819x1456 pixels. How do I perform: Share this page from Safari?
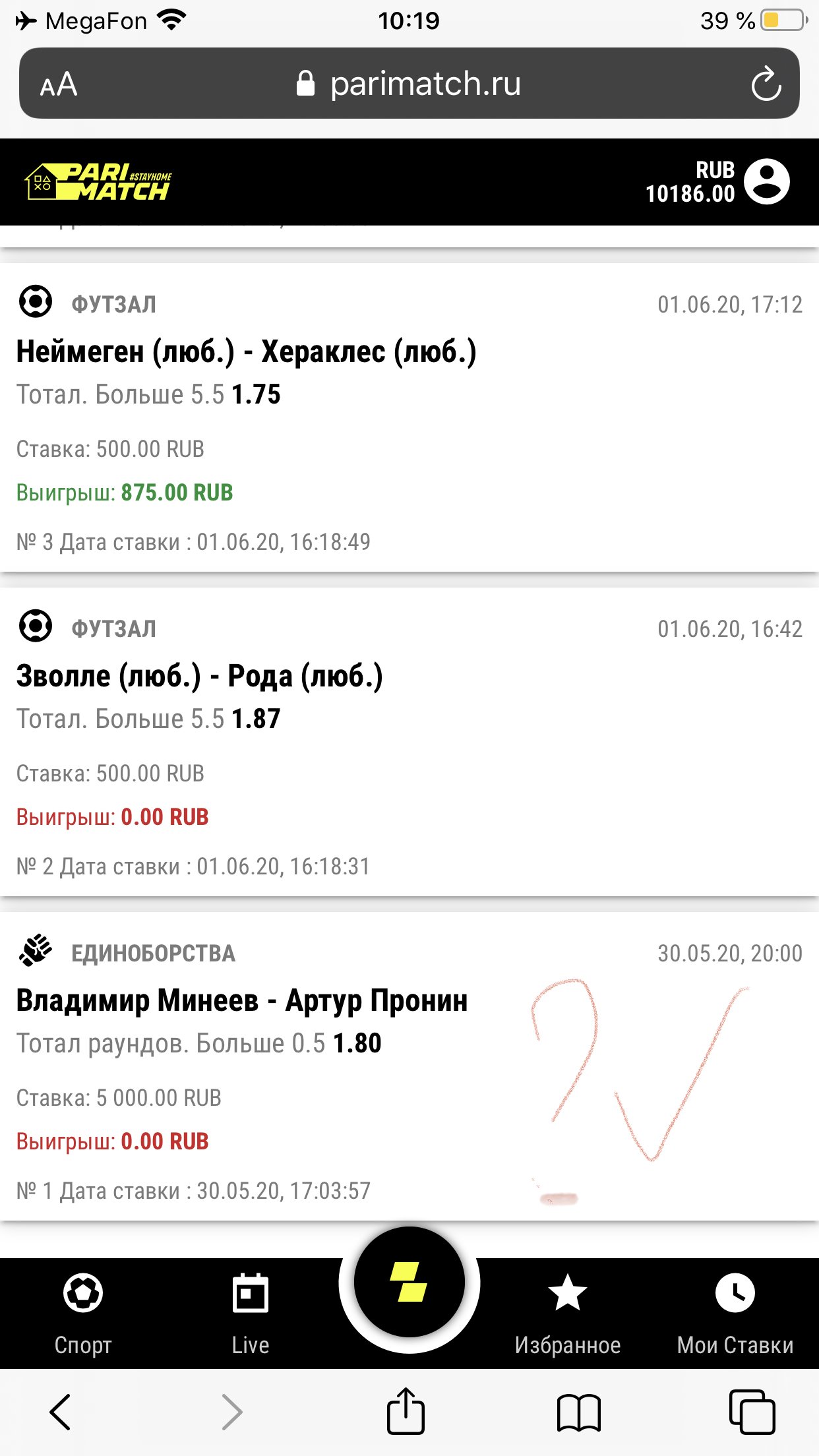click(x=406, y=1411)
